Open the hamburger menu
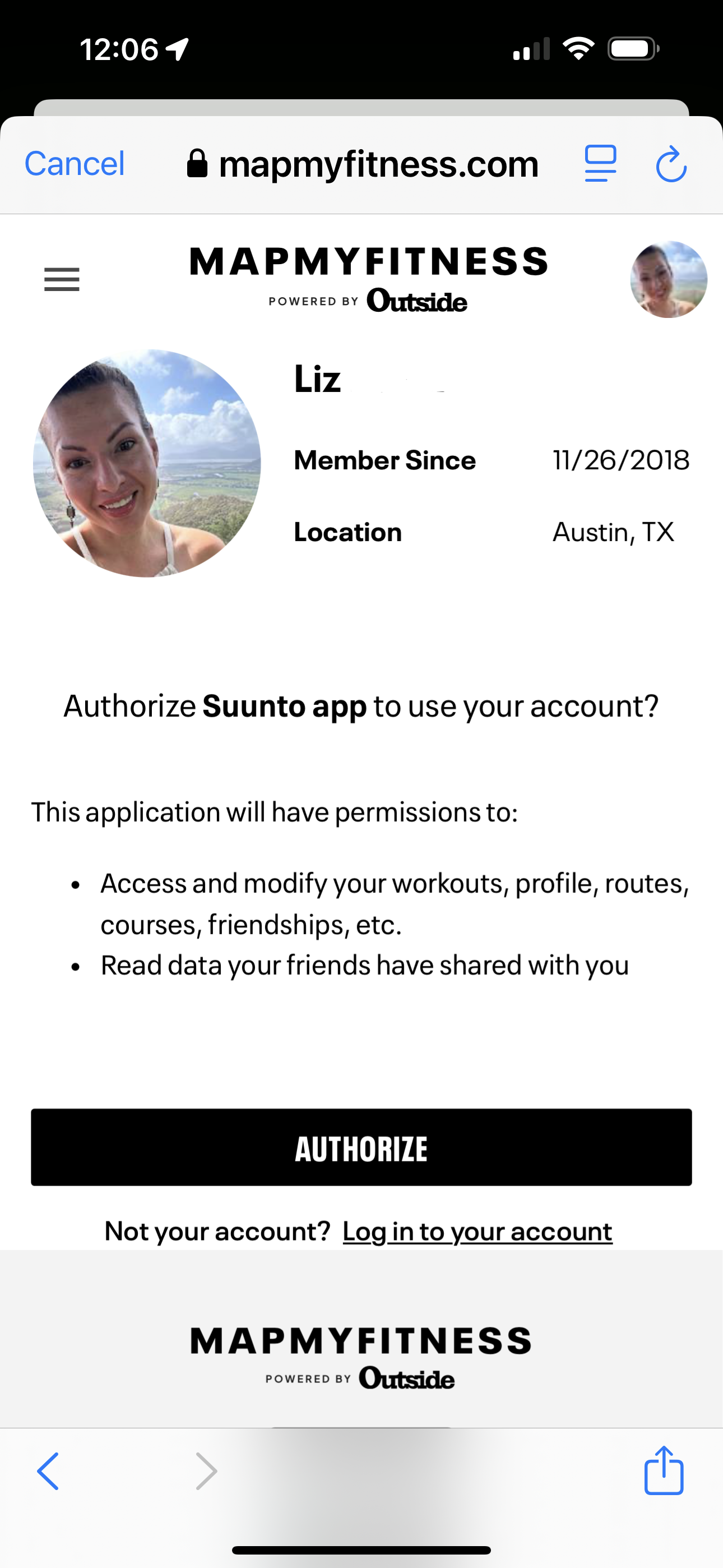The height and width of the screenshot is (1568, 723). (62, 279)
